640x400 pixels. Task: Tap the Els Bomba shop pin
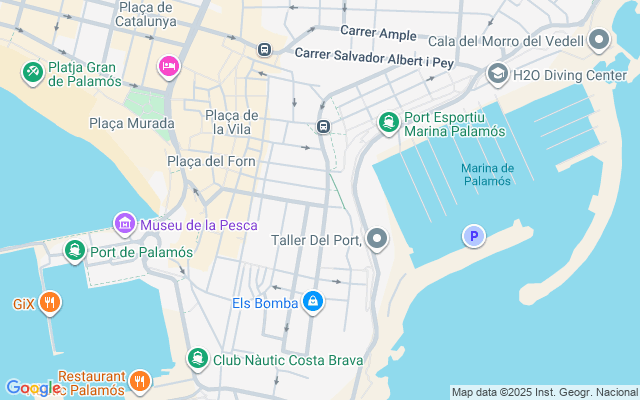click(x=313, y=301)
